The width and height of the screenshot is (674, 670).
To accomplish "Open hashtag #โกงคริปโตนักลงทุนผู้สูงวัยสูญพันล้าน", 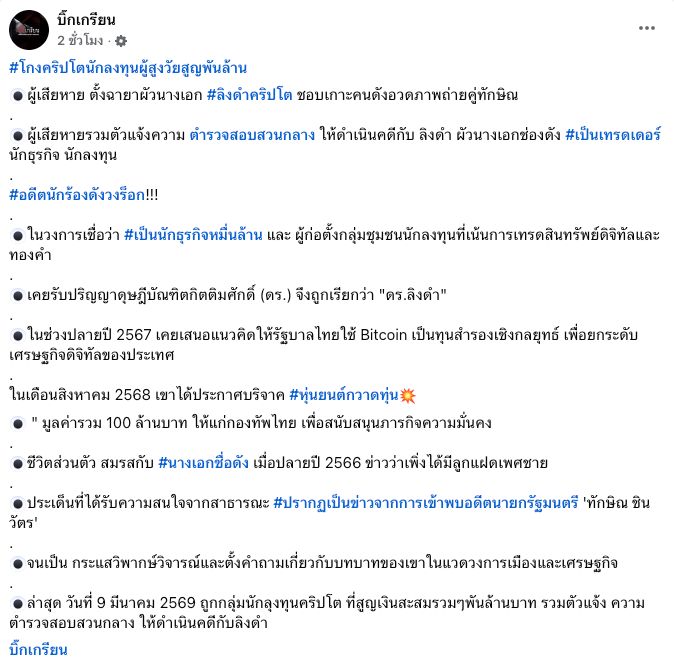I will pos(127,69).
